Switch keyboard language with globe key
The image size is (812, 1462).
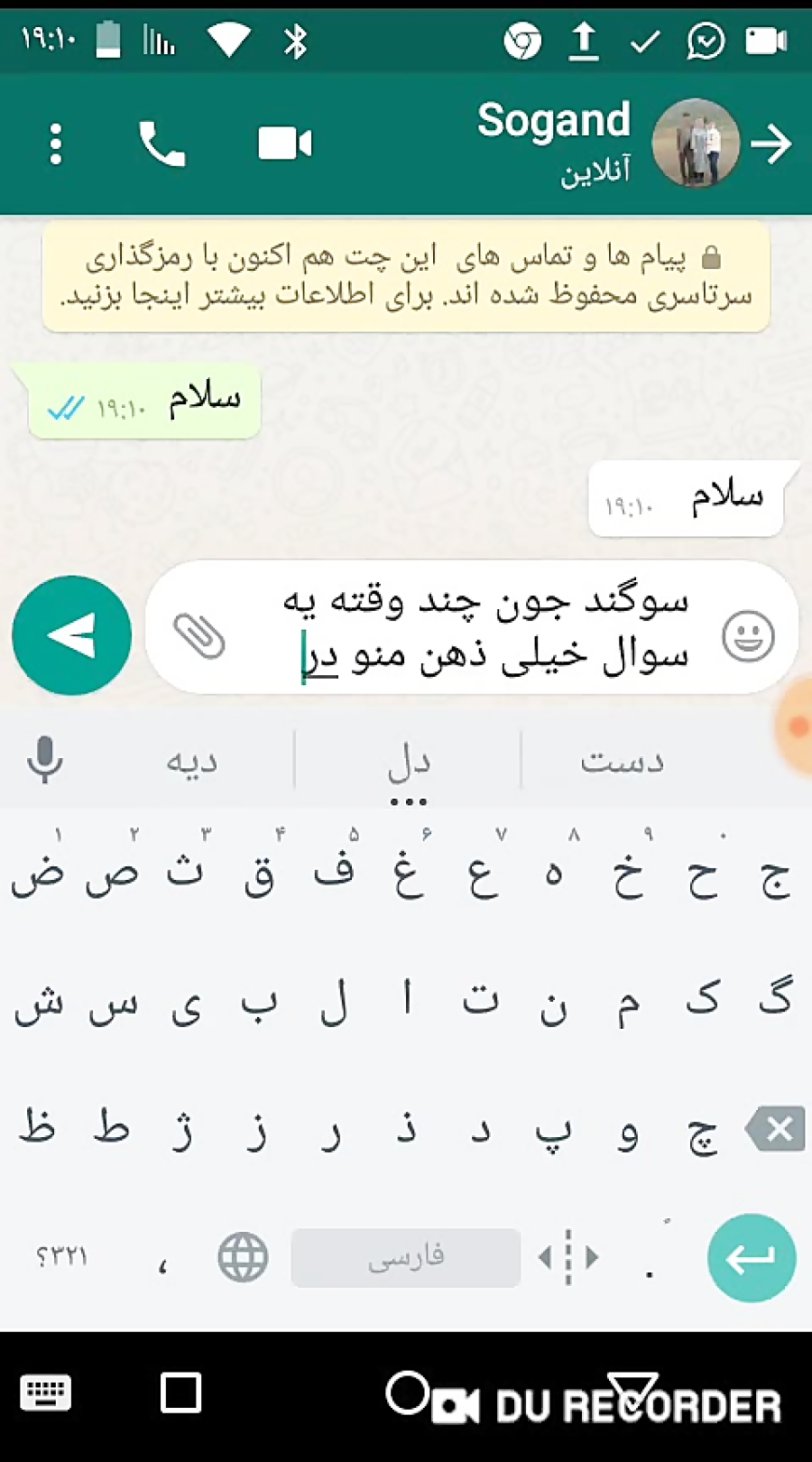pyautogui.click(x=244, y=1257)
